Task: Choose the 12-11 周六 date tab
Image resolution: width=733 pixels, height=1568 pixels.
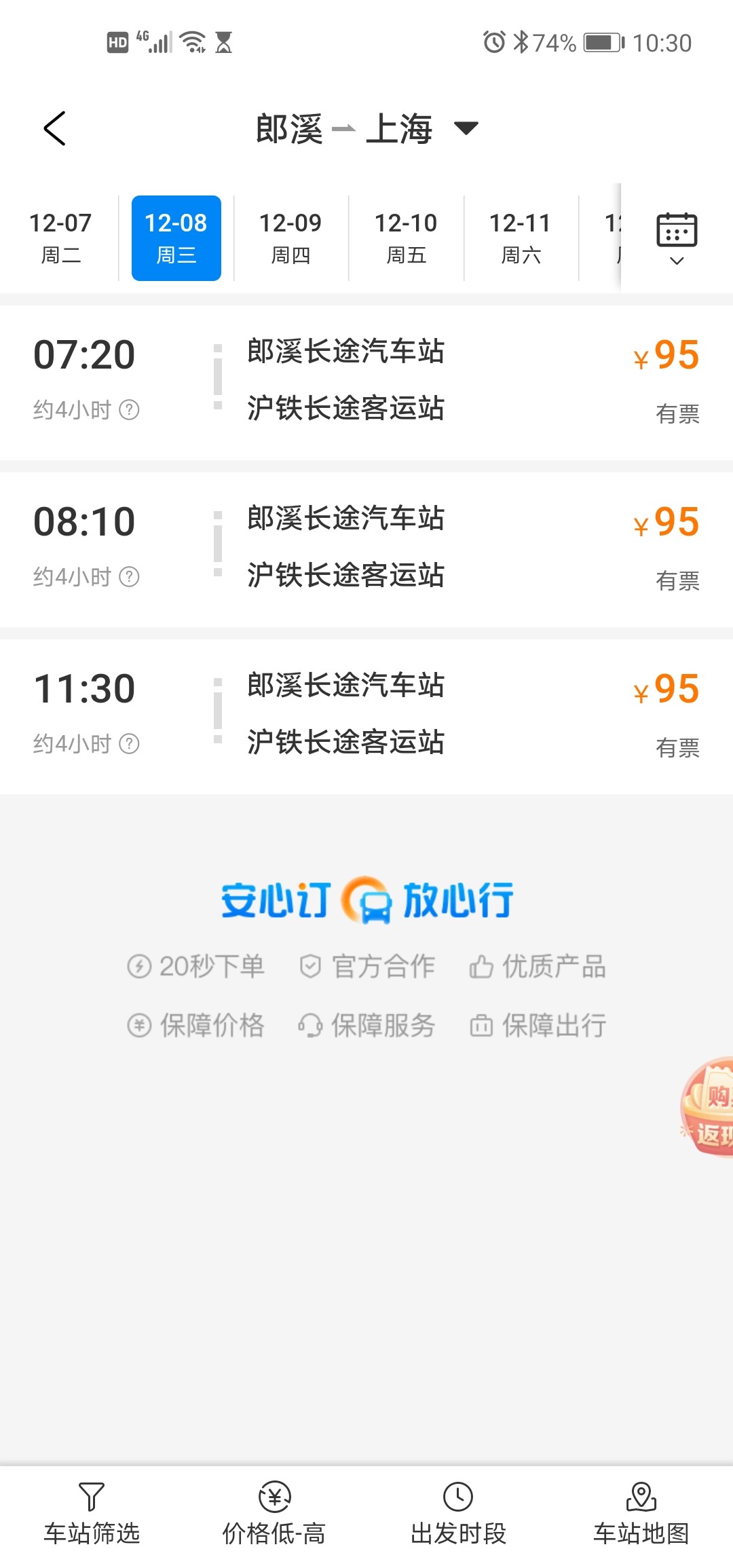Action: [x=521, y=238]
